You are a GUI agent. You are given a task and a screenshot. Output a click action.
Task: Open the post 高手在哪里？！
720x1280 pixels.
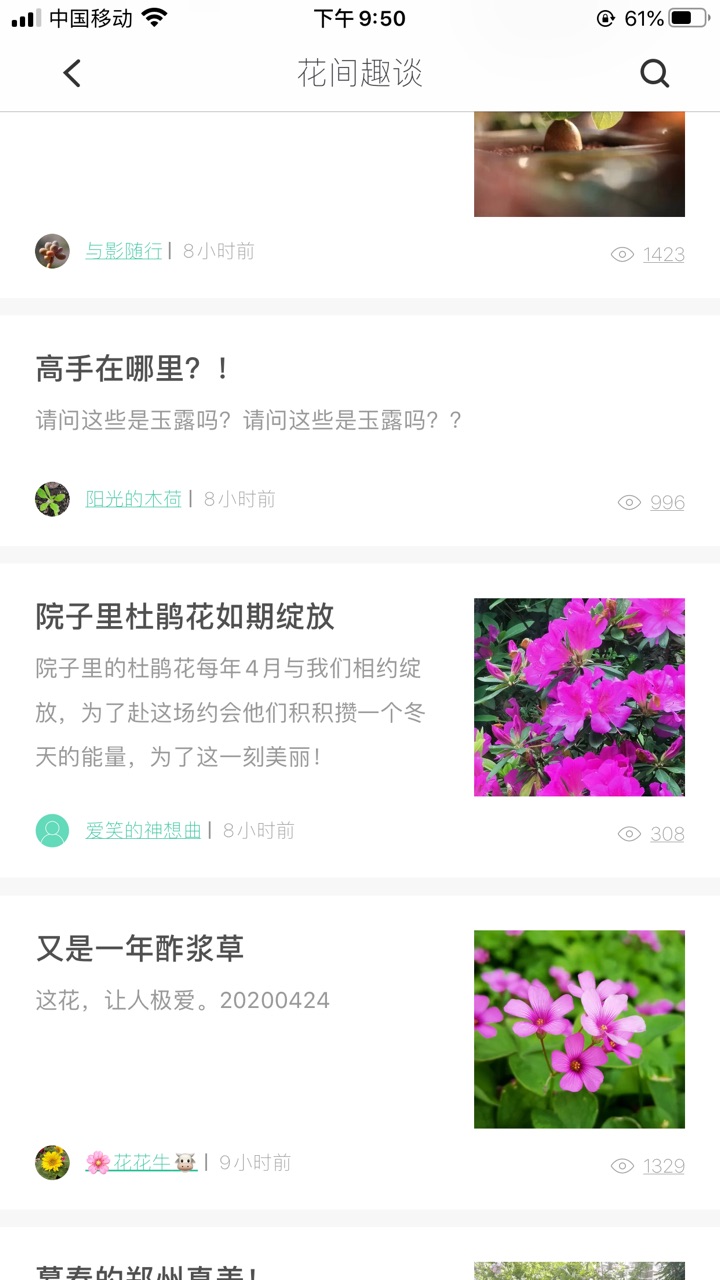click(133, 369)
